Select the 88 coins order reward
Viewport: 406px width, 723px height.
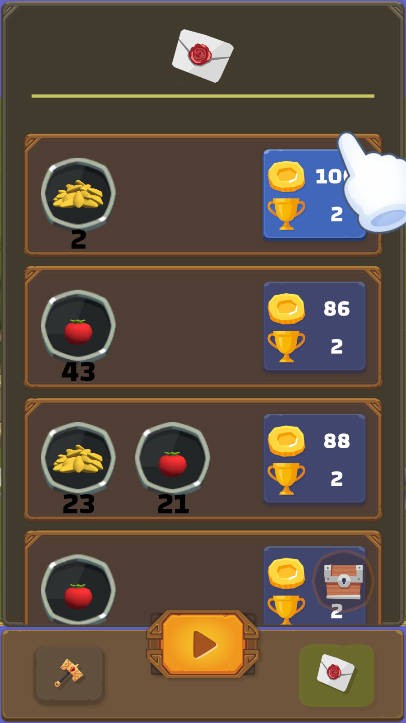click(x=314, y=458)
